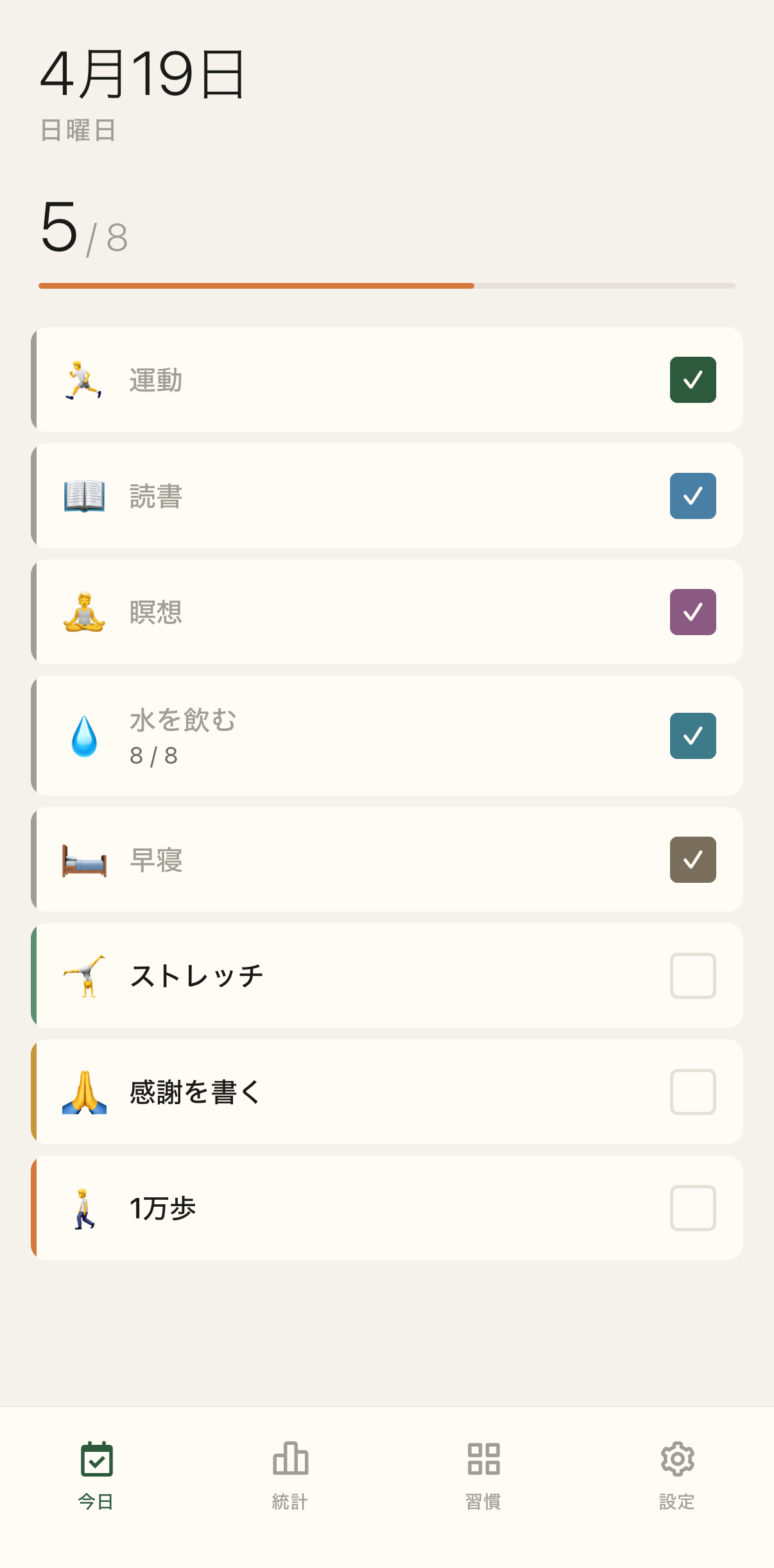Viewport: 774px width, 1568px height.
Task: Click the water droplet icon for 水を飲む
Action: coord(83,735)
